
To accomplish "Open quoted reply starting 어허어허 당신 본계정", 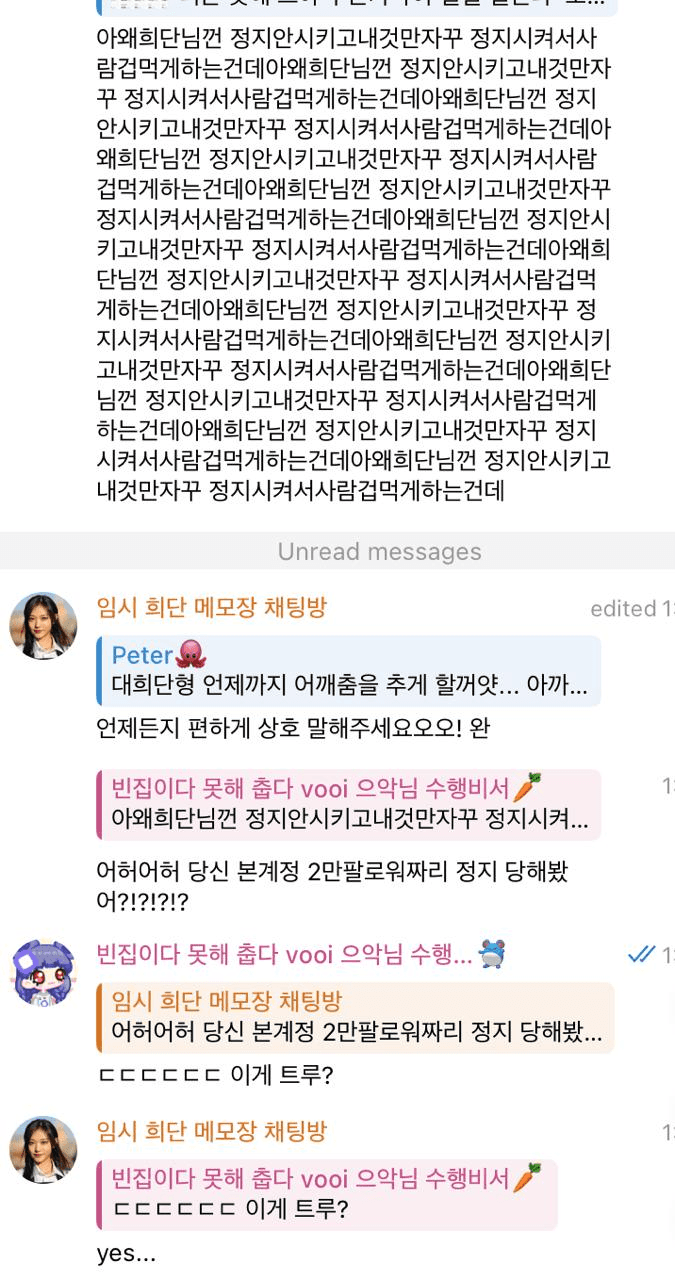I will [x=355, y=1016].
